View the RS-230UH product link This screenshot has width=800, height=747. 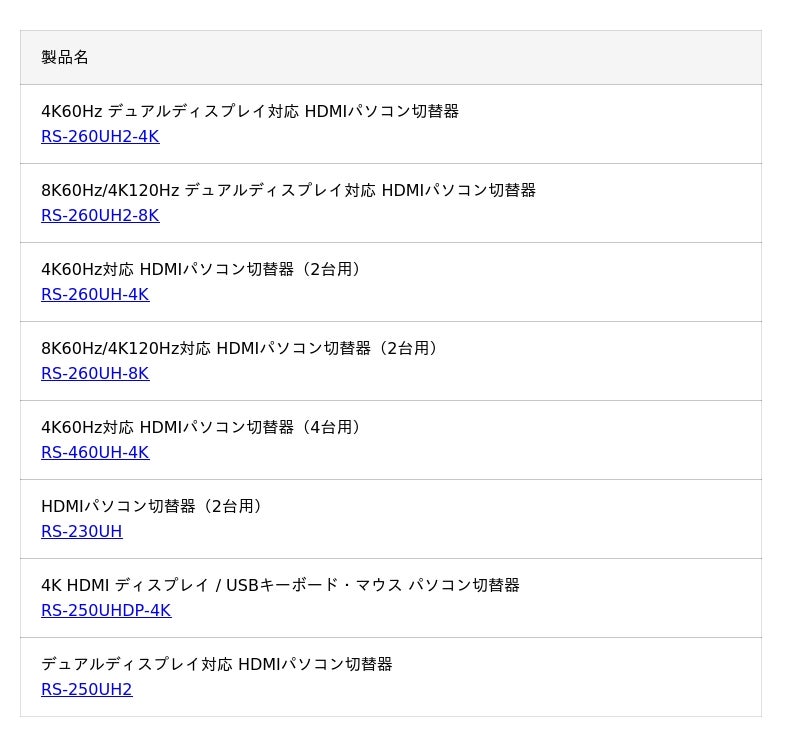(82, 532)
